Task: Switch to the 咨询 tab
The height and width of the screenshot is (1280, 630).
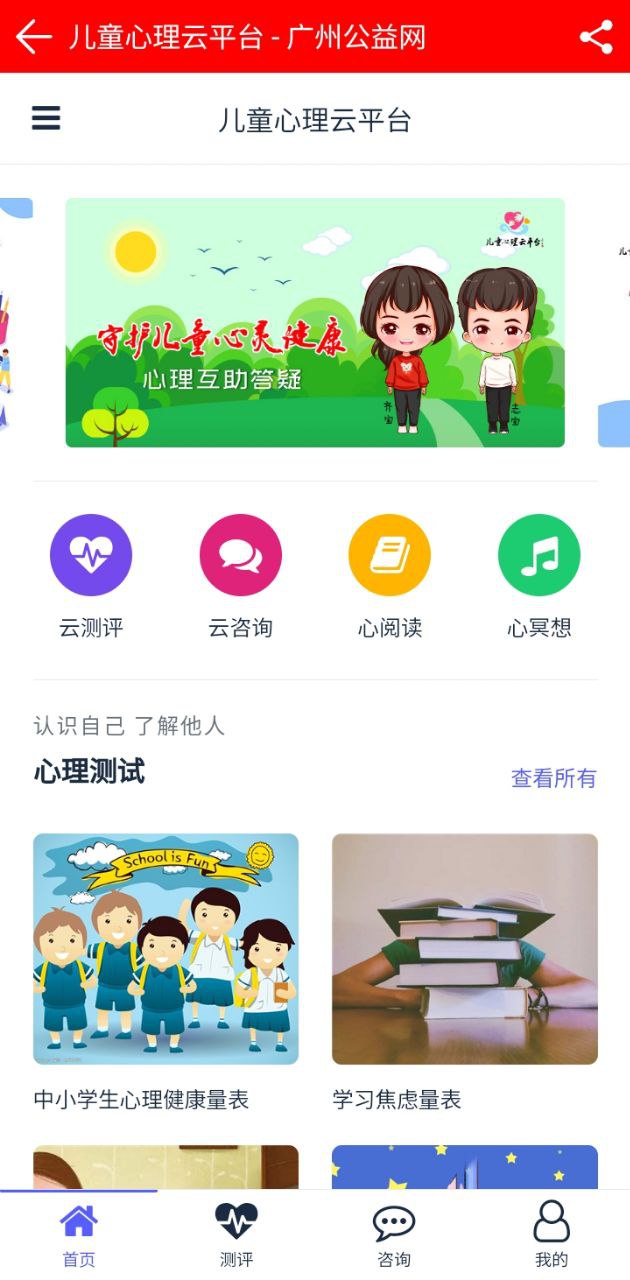Action: (394, 1235)
